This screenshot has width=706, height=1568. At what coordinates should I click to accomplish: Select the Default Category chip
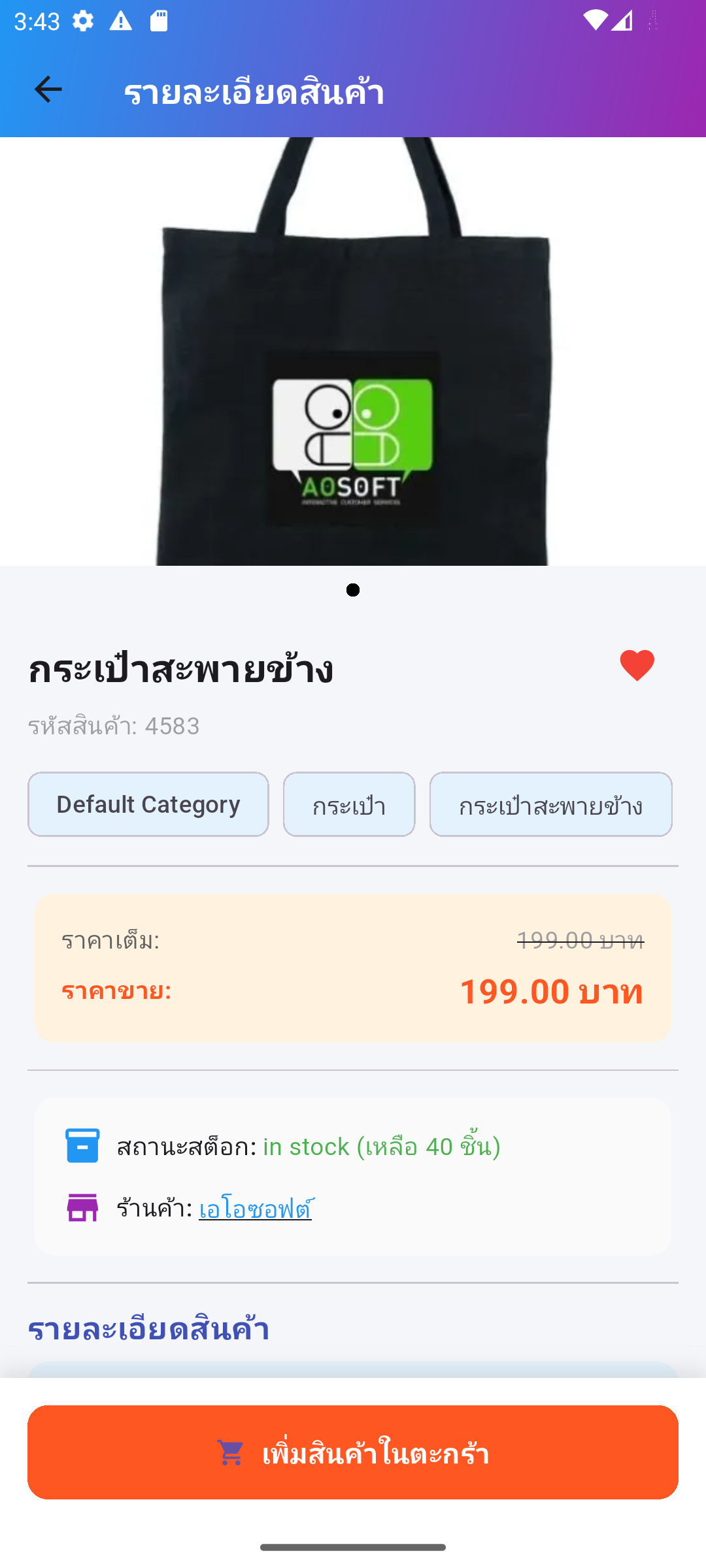coord(148,804)
